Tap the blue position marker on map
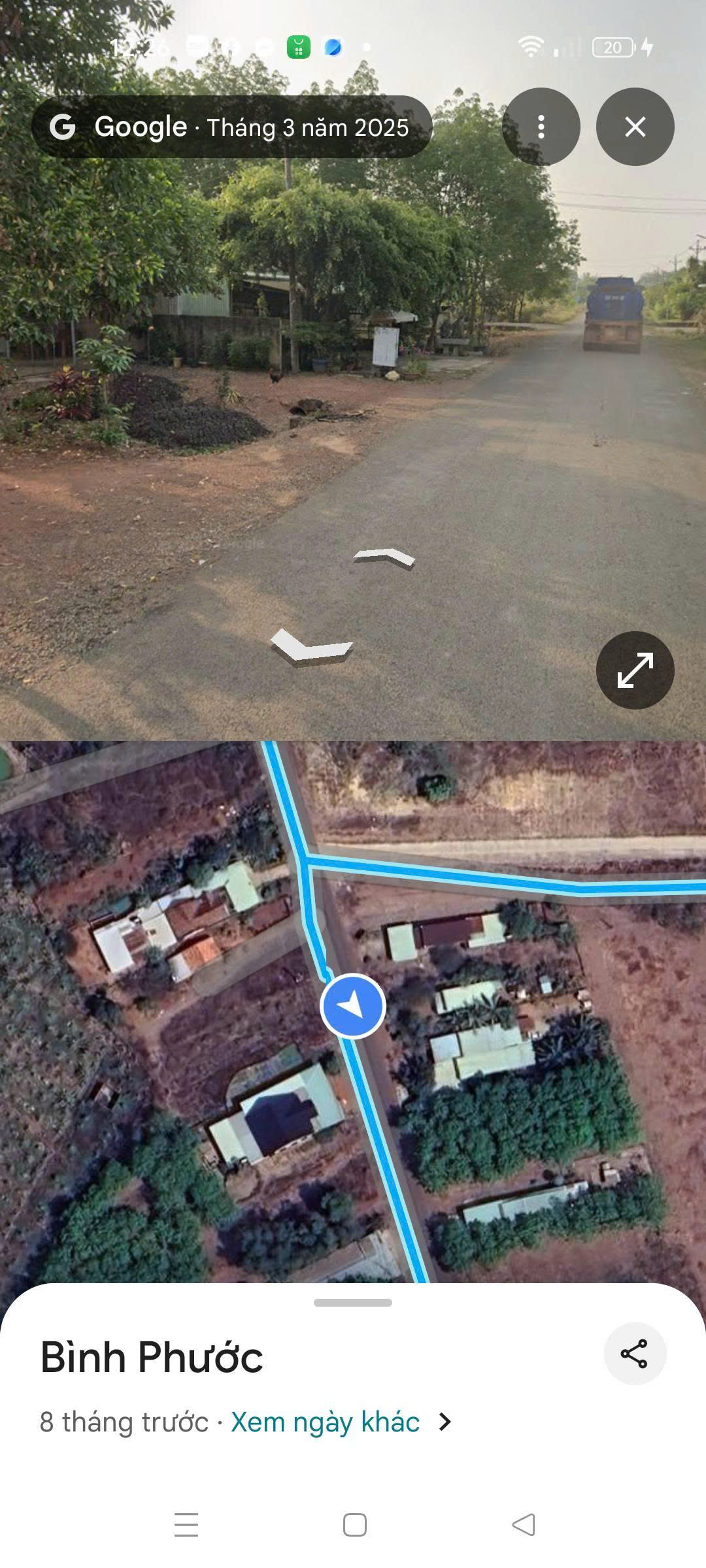 (x=353, y=1005)
